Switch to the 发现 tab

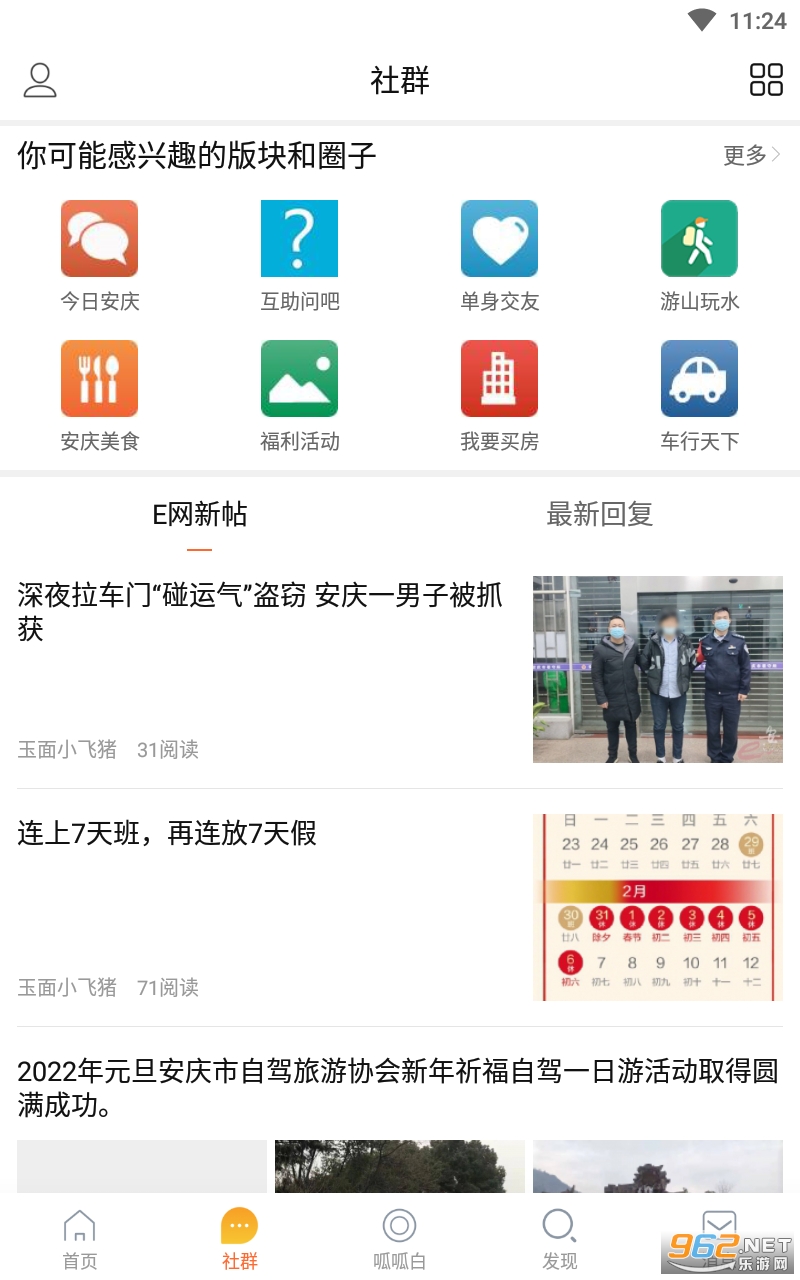[x=559, y=1240]
